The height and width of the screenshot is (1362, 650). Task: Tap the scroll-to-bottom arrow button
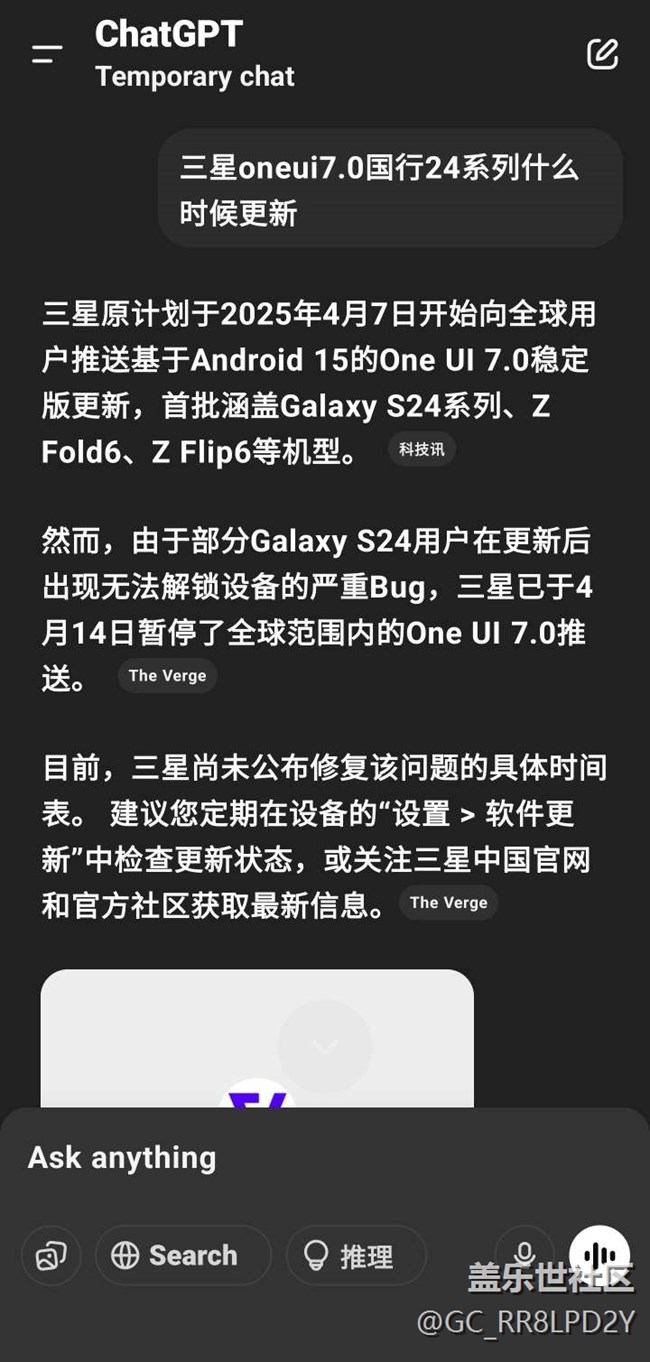[324, 1046]
